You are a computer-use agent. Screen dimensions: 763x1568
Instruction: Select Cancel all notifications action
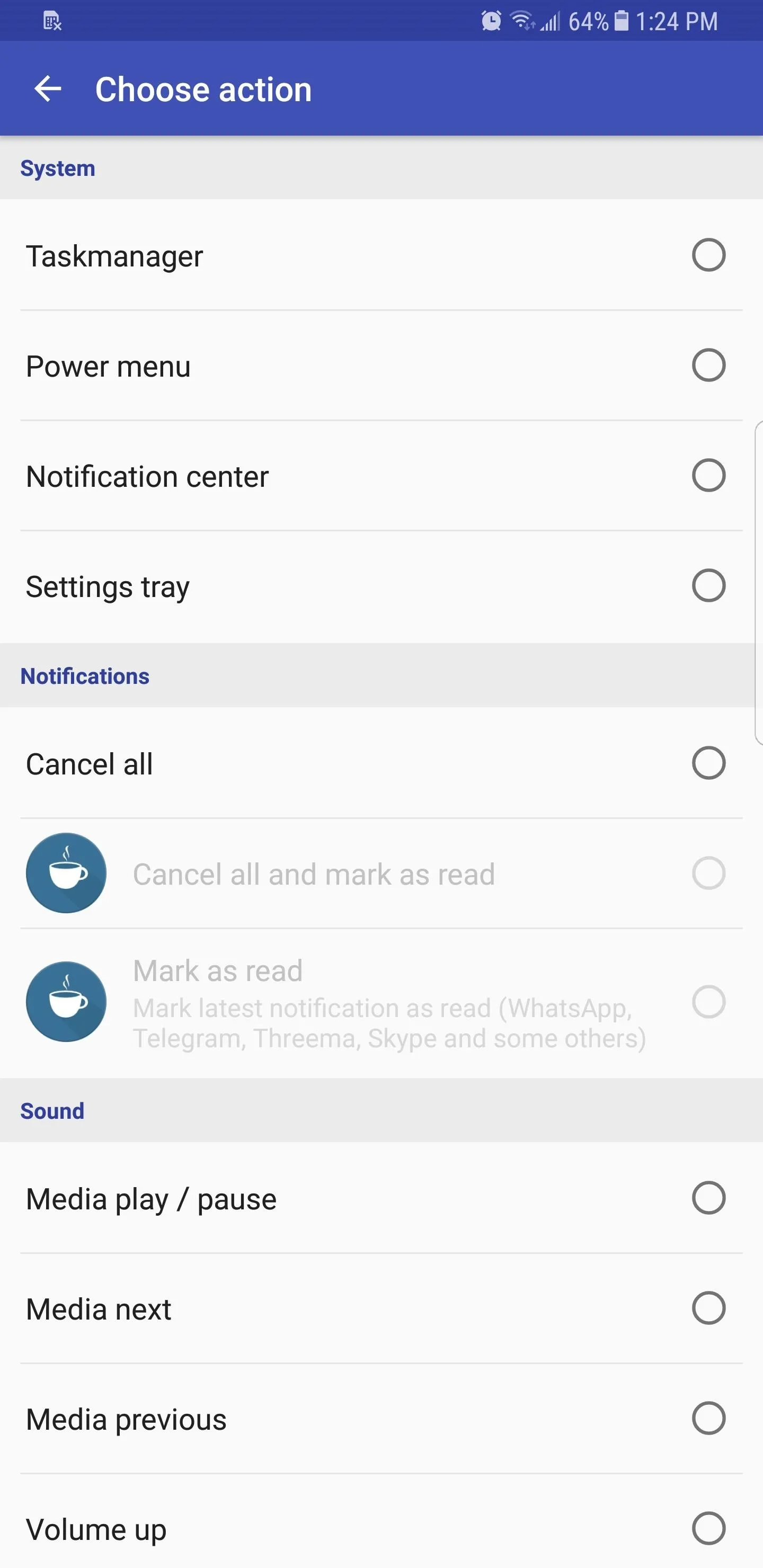(x=381, y=763)
